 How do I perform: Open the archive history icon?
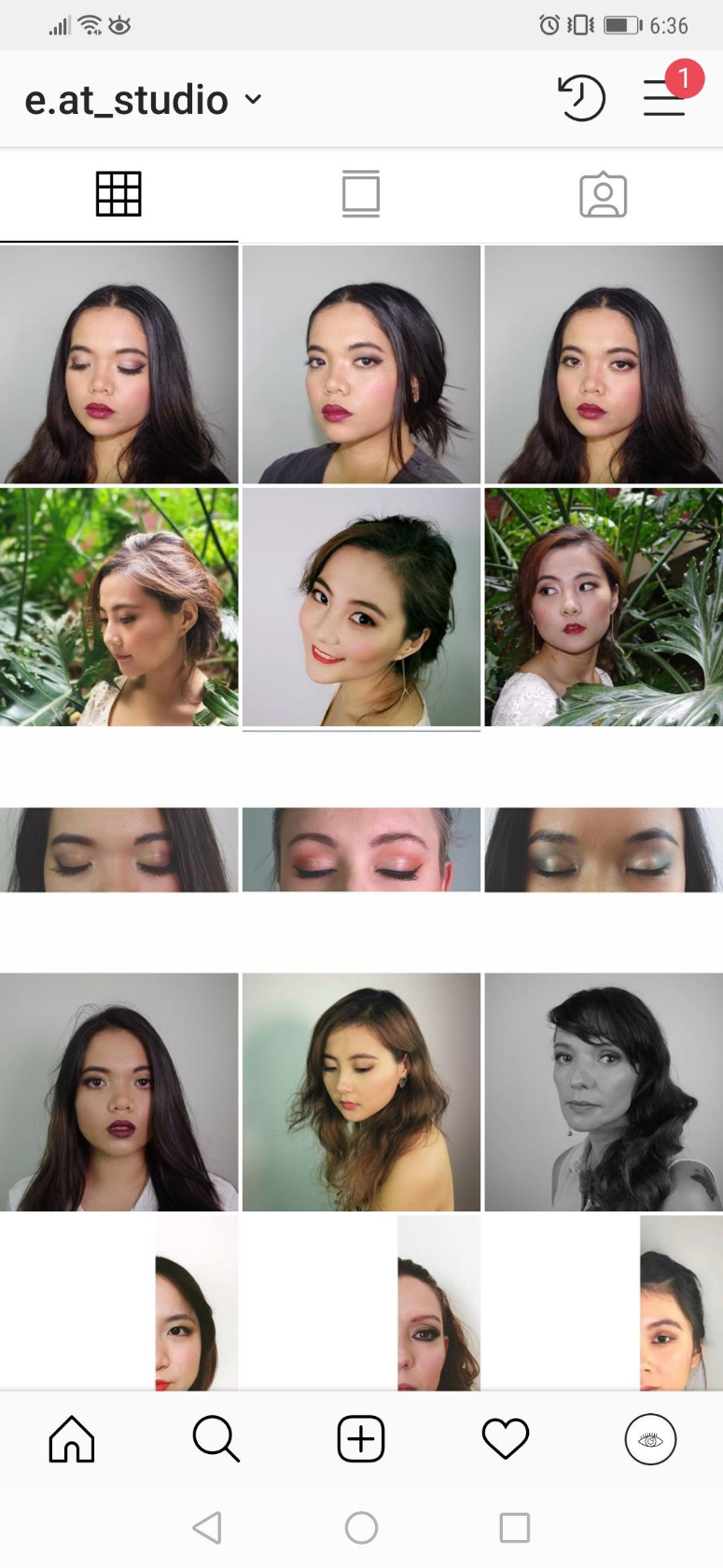click(x=581, y=98)
